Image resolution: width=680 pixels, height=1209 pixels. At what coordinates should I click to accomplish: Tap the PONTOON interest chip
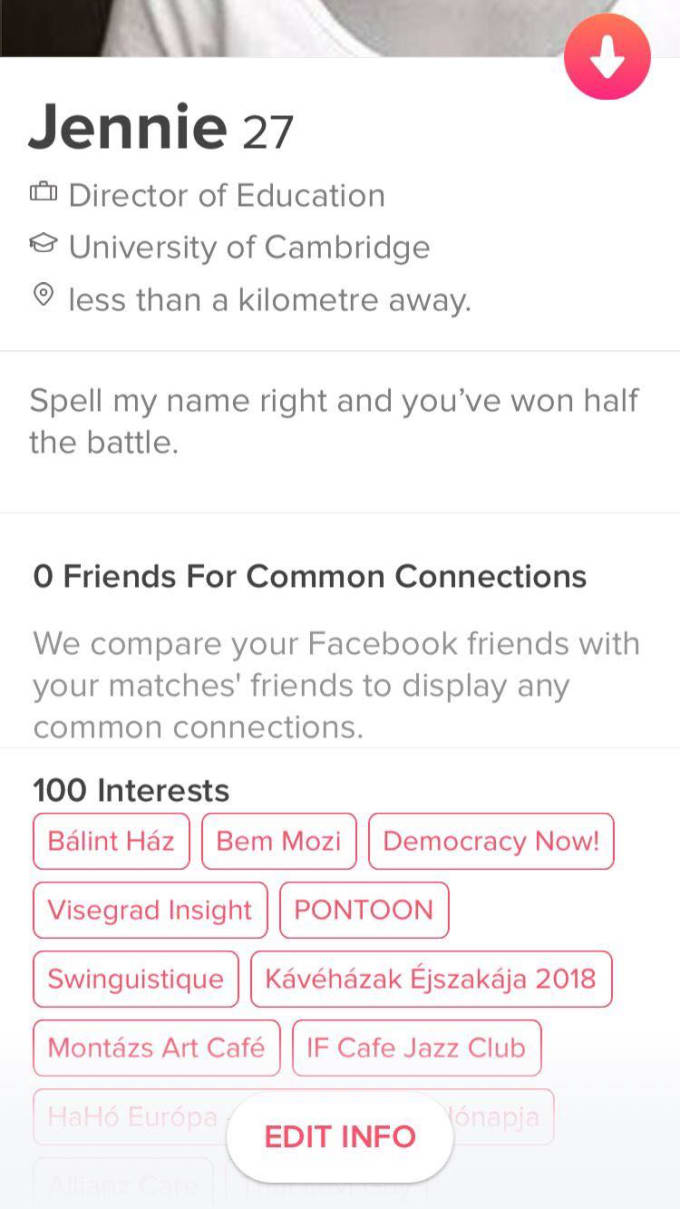364,910
